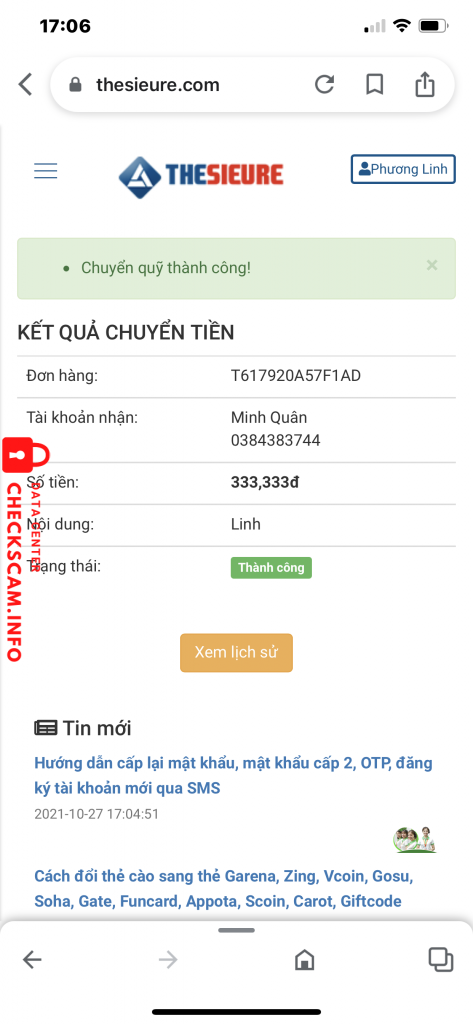Open the share sheet

425,84
